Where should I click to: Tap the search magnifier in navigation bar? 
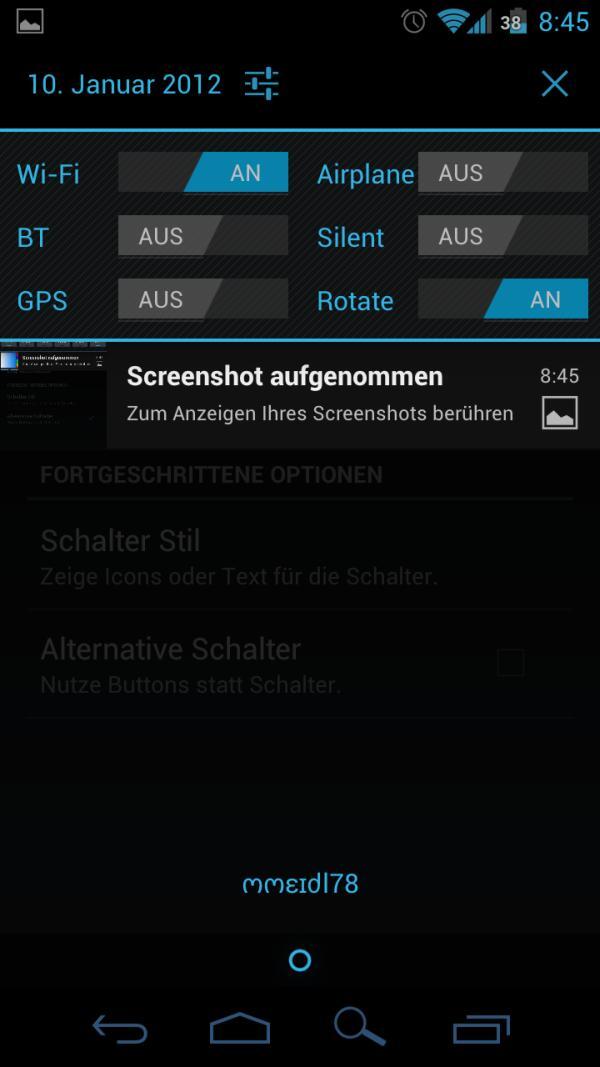pos(360,1026)
